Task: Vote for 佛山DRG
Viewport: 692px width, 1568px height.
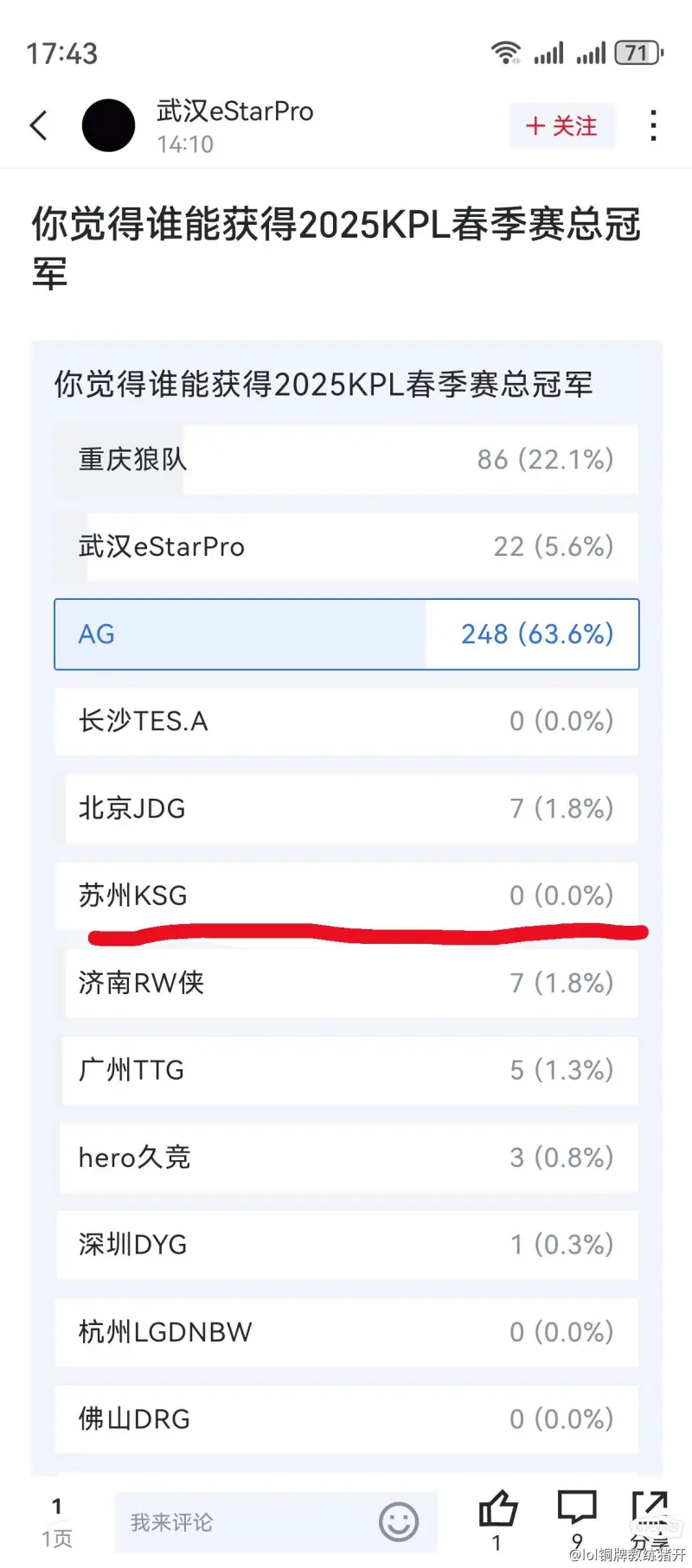Action: pyautogui.click(x=347, y=1419)
